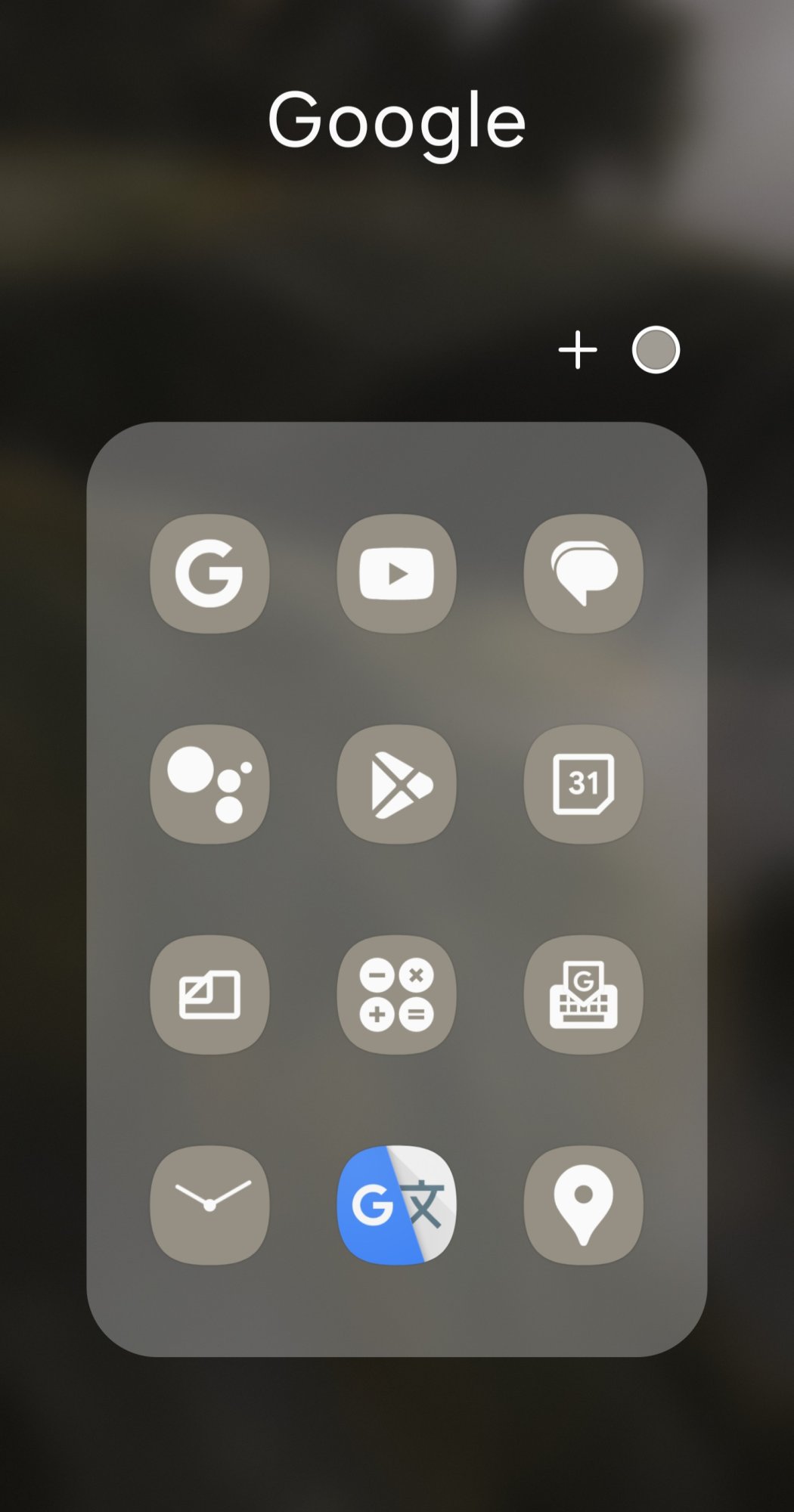This screenshot has height=1512, width=794.
Task: Open Google Translate
Action: [396, 1205]
